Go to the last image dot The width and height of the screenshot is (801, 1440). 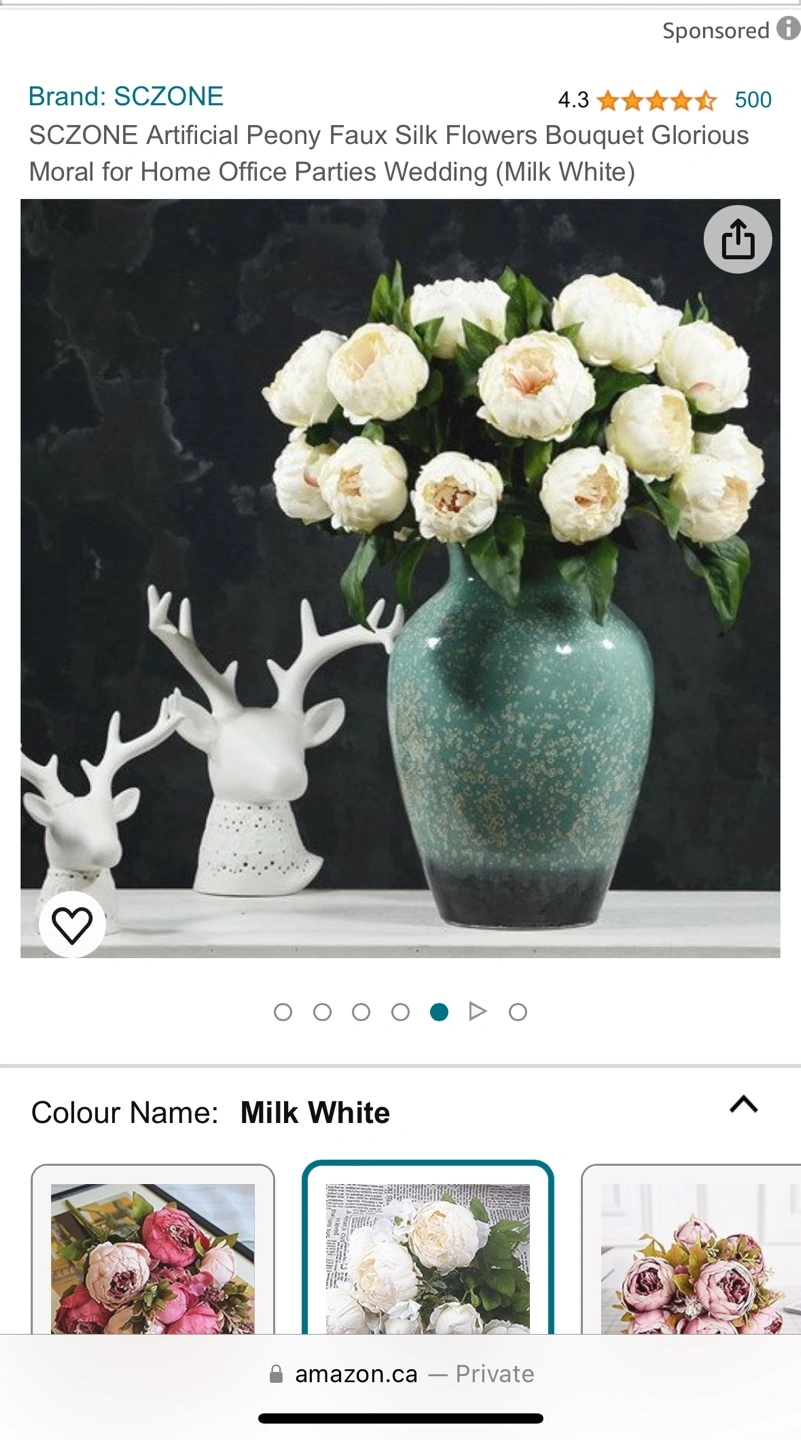click(518, 1012)
